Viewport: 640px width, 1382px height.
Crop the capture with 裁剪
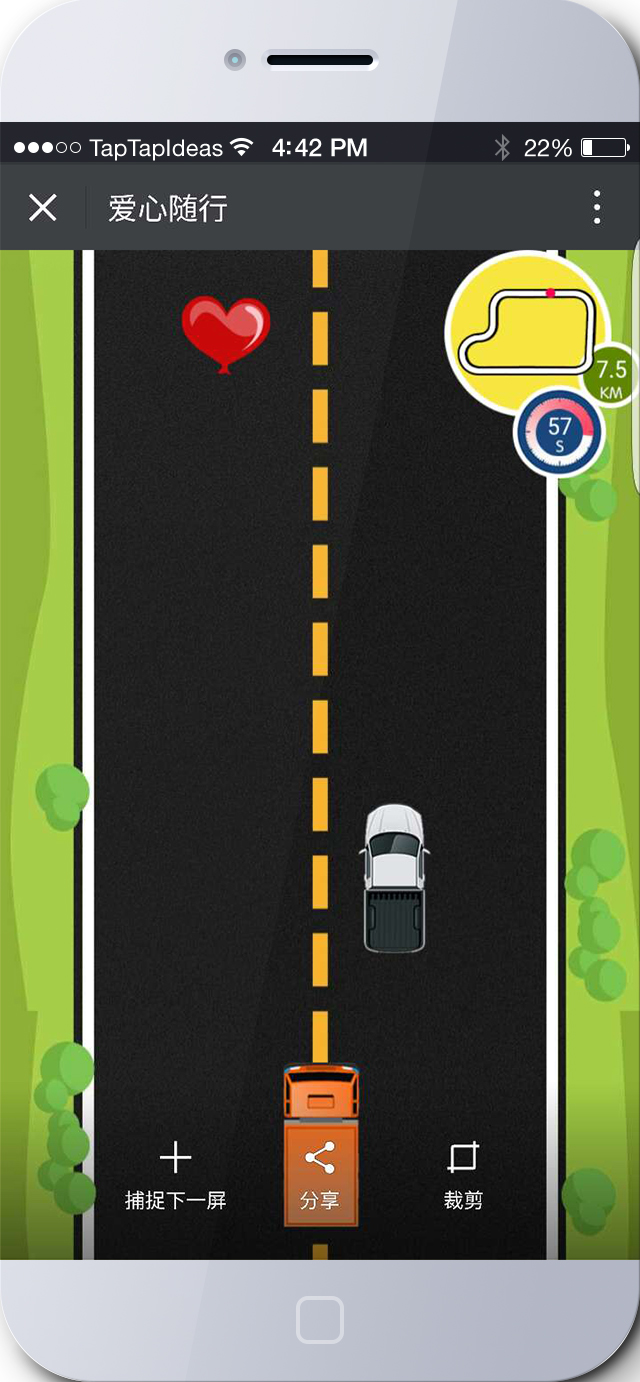(463, 1176)
